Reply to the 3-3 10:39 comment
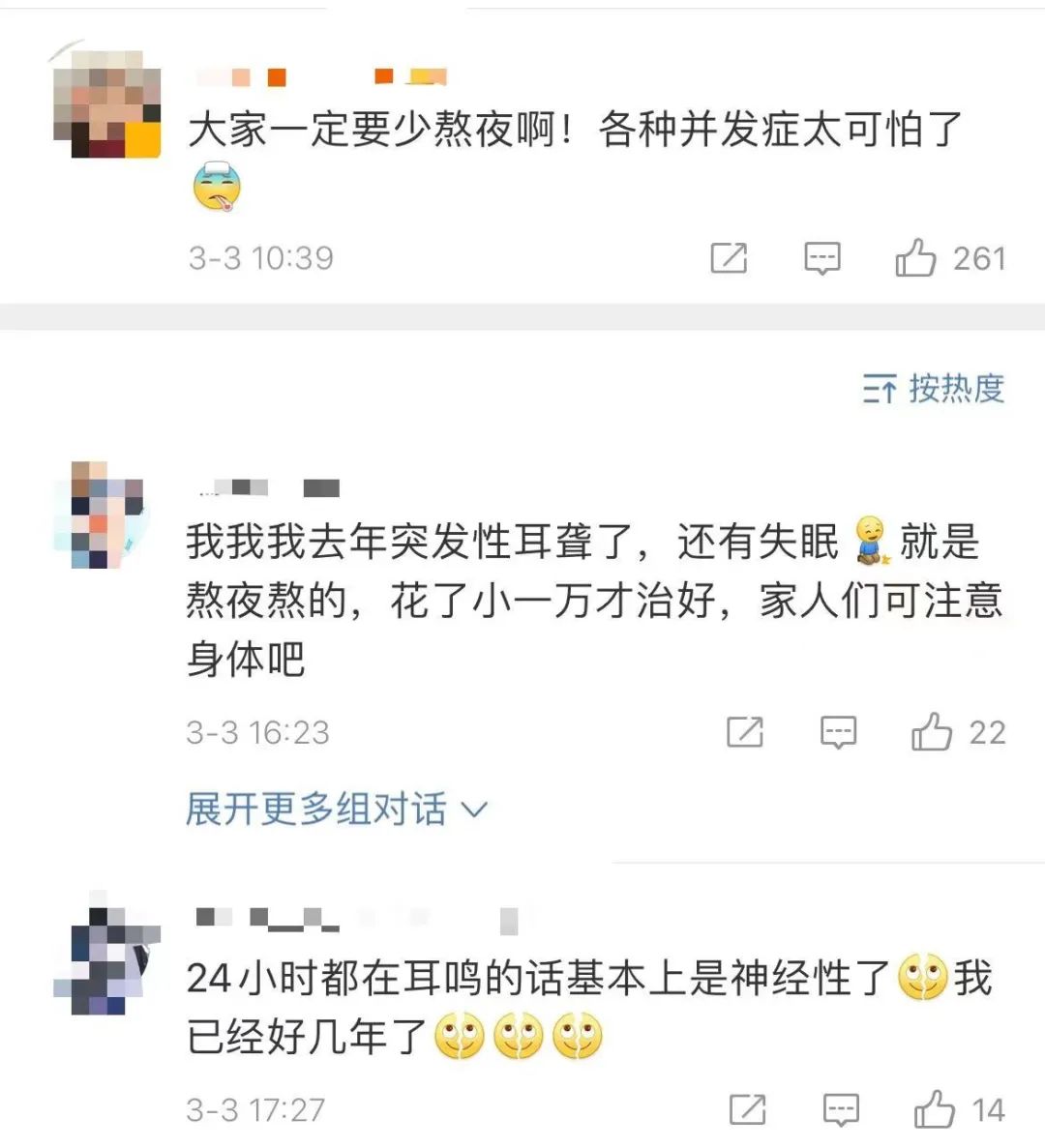The width and height of the screenshot is (1045, 1148). (822, 258)
